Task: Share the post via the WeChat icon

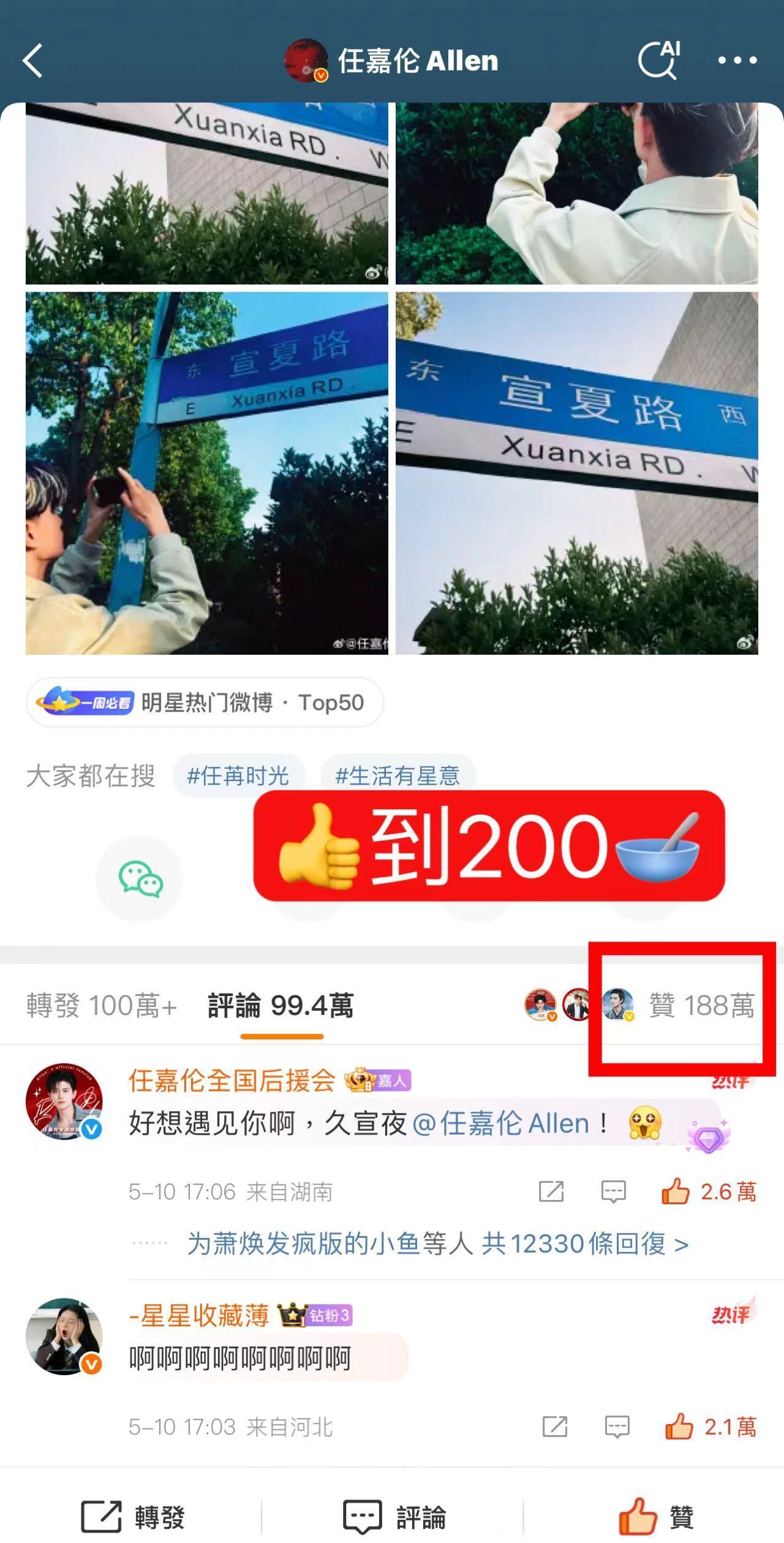Action: [140, 880]
